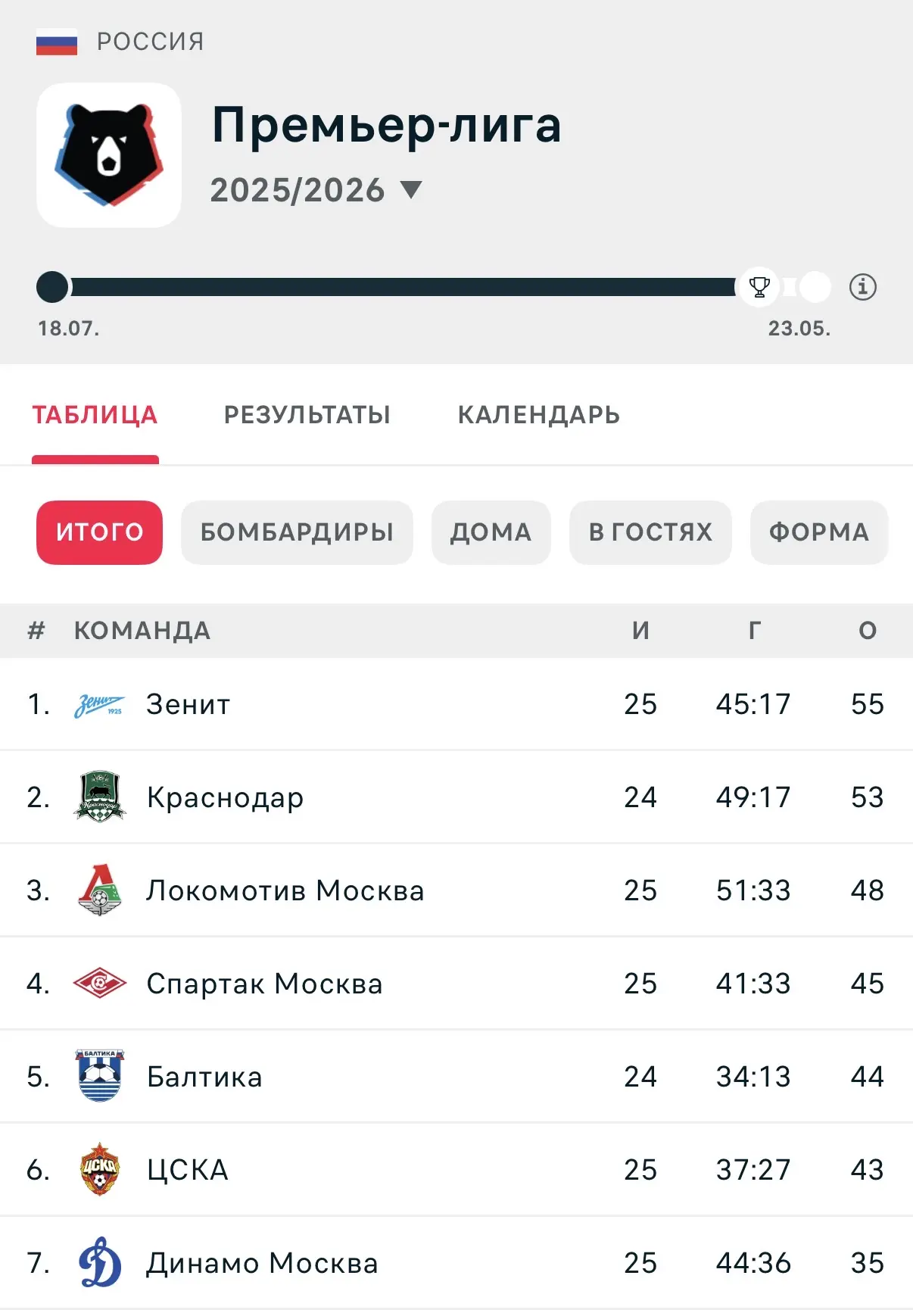Filter standings by В гостях
This screenshot has width=913, height=1316.
pyautogui.click(x=650, y=532)
